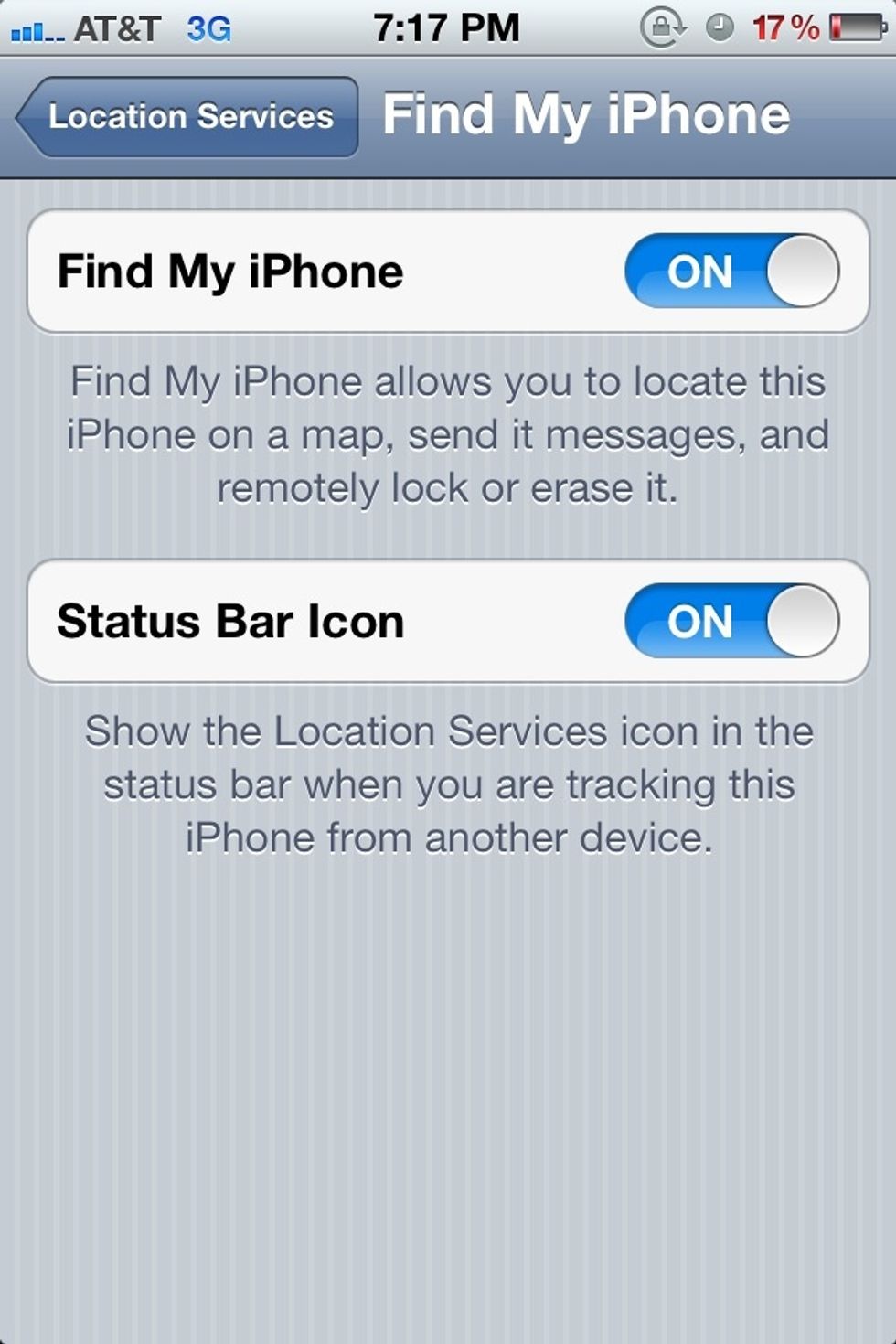
Task: Tap the Status Bar Icon description text
Action: pos(447,784)
